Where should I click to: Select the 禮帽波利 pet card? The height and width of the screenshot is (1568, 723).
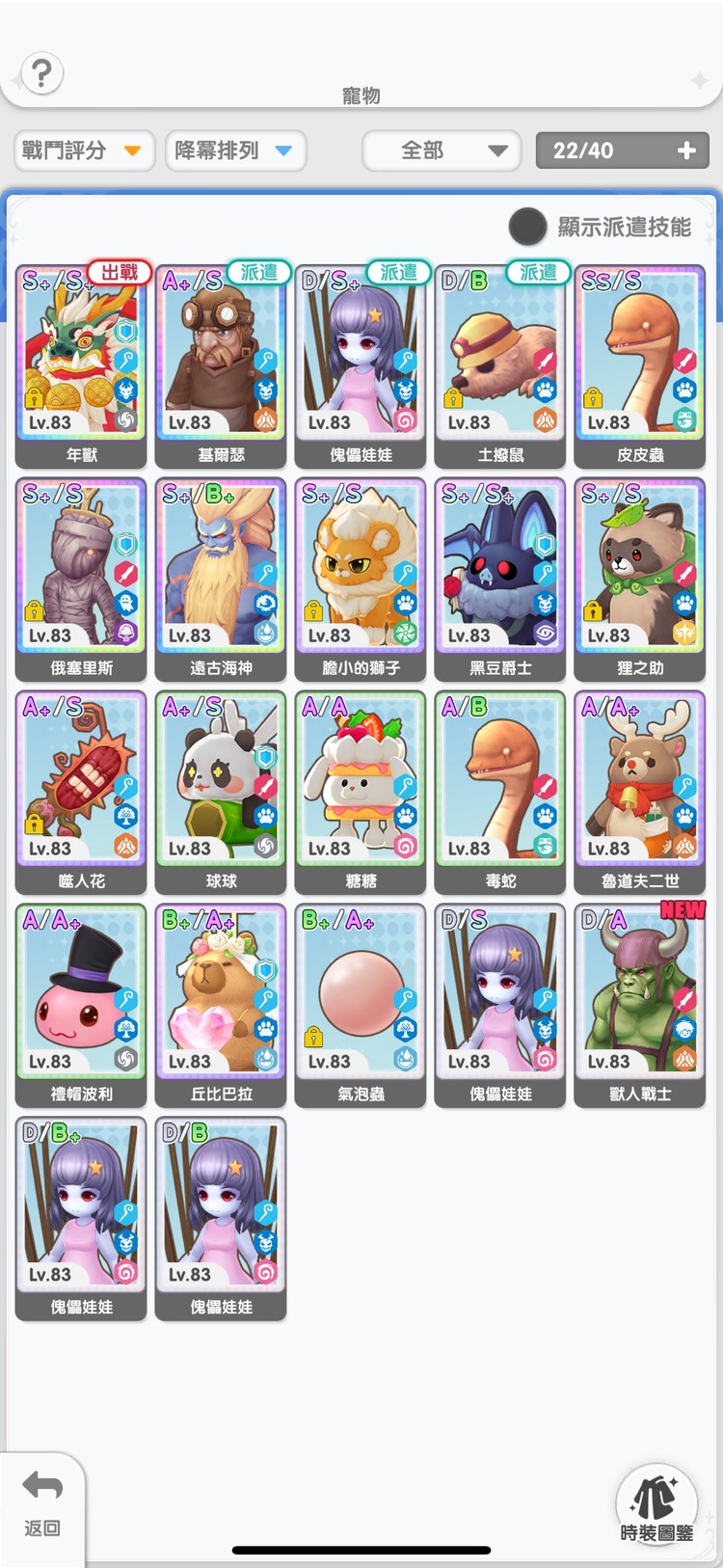tap(81, 1005)
